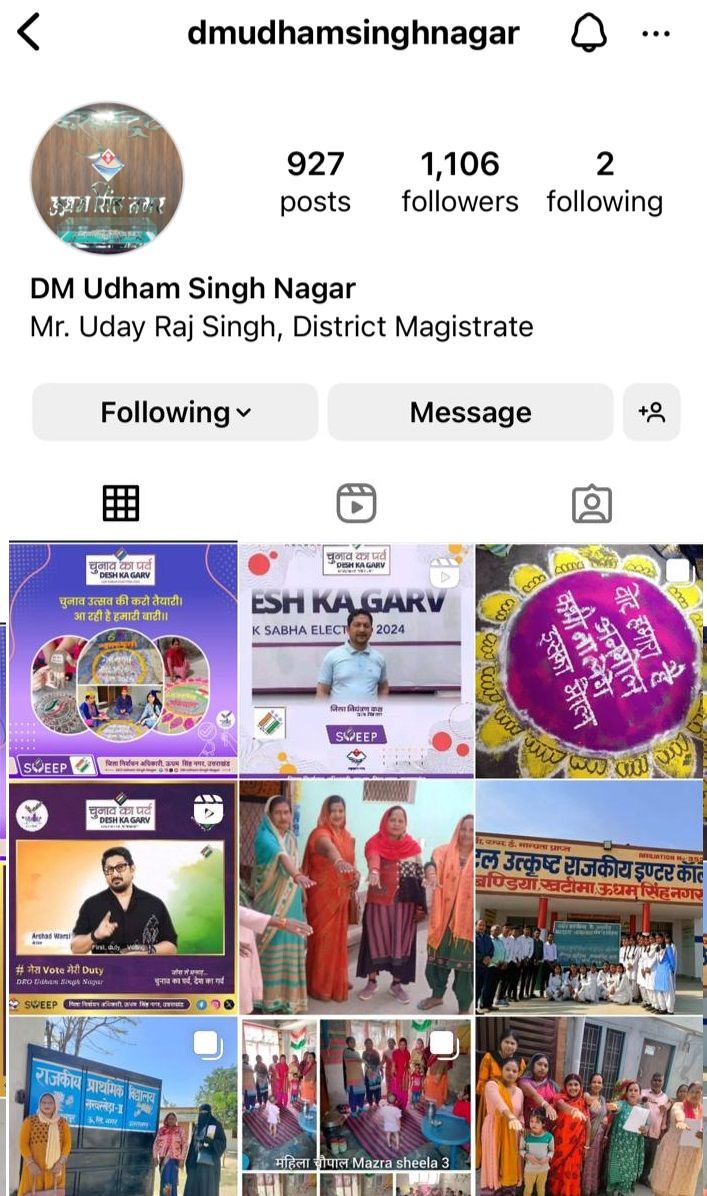View the 2 following list
Viewport: 707px width, 1196px height.
pos(604,182)
